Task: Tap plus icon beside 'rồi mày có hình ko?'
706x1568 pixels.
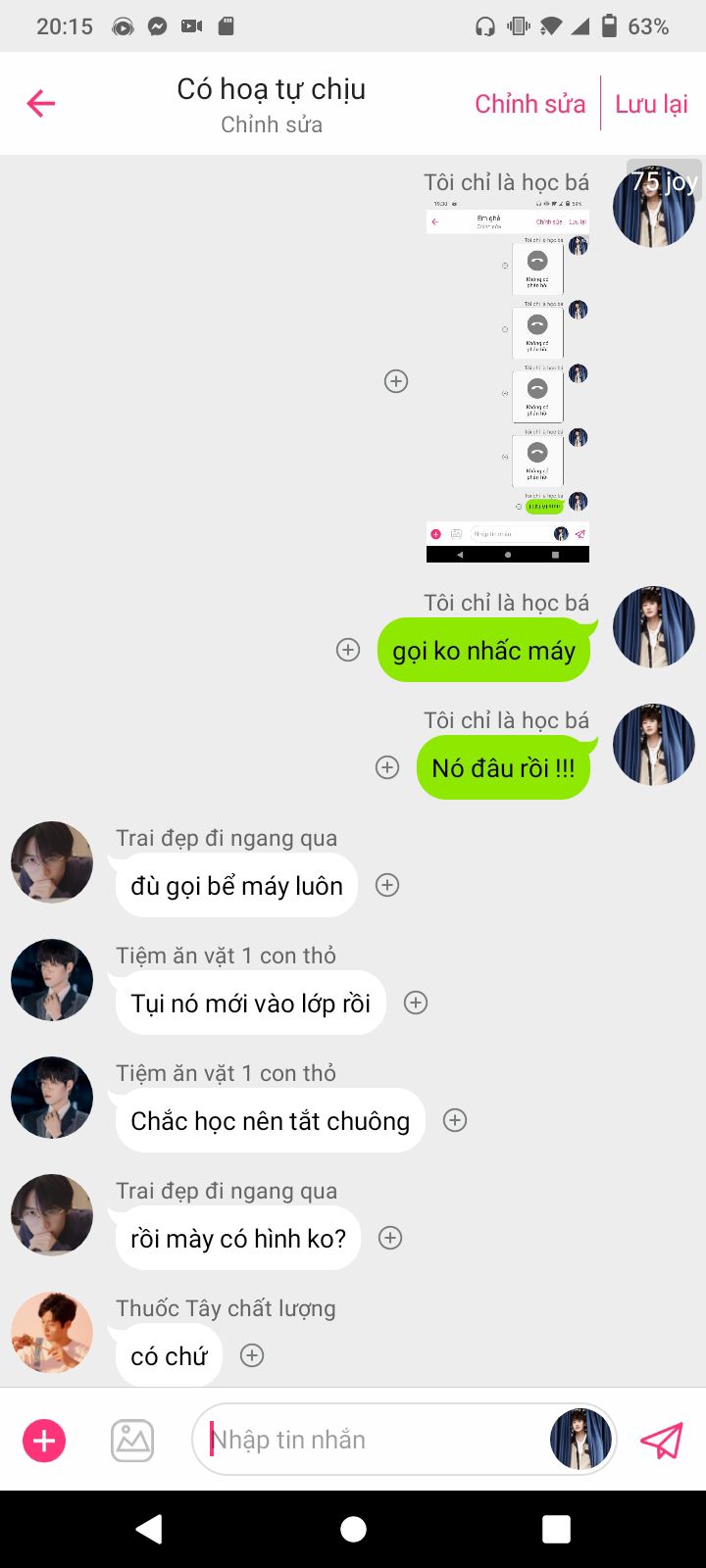Action: (x=390, y=1238)
